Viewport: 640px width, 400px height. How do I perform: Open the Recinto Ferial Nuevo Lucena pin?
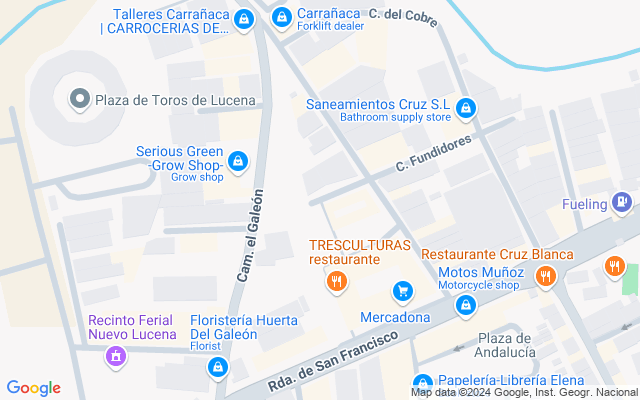(117, 356)
